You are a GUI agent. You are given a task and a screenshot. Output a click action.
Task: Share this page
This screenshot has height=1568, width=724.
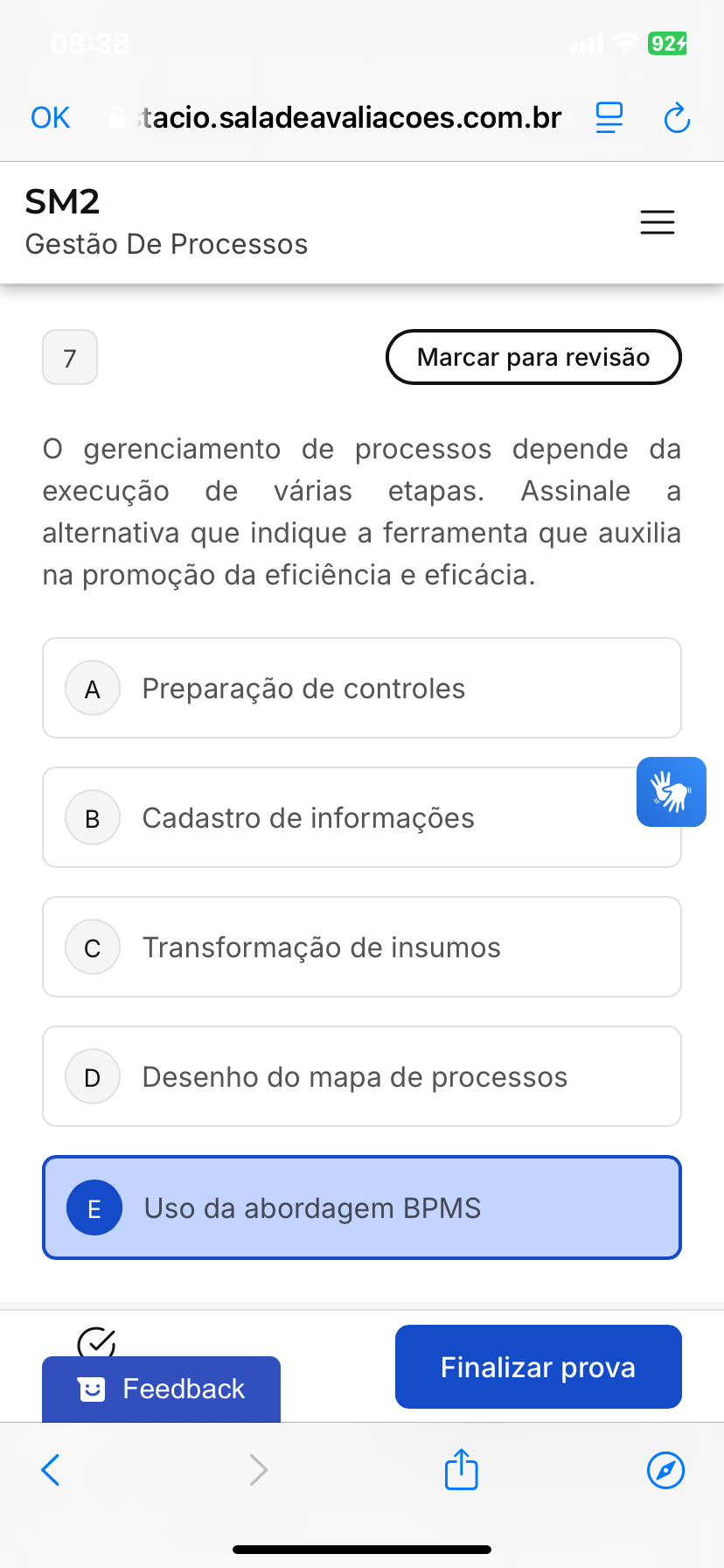click(462, 1470)
